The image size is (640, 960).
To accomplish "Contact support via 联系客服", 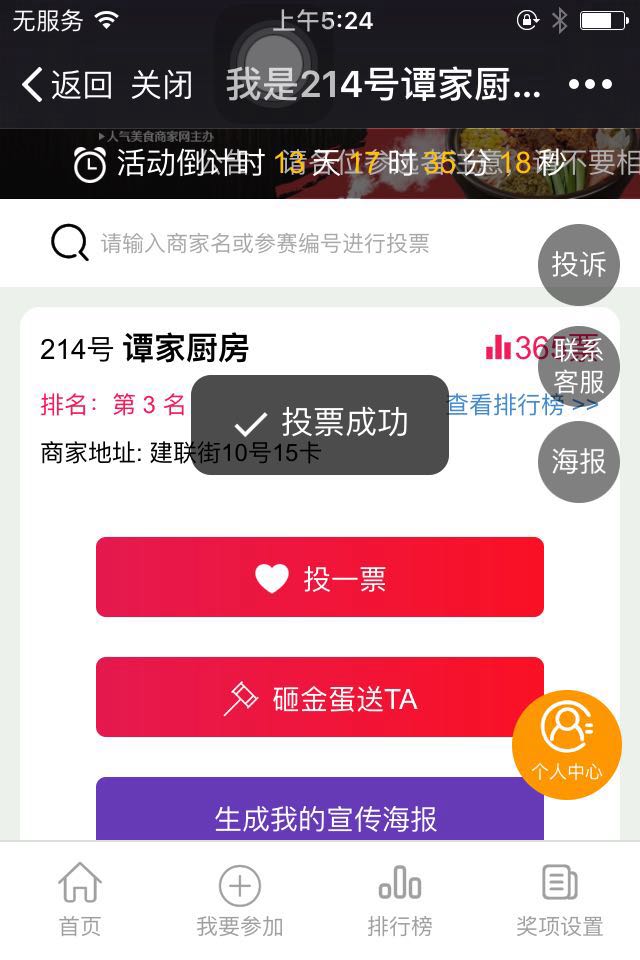I will pyautogui.click(x=579, y=365).
